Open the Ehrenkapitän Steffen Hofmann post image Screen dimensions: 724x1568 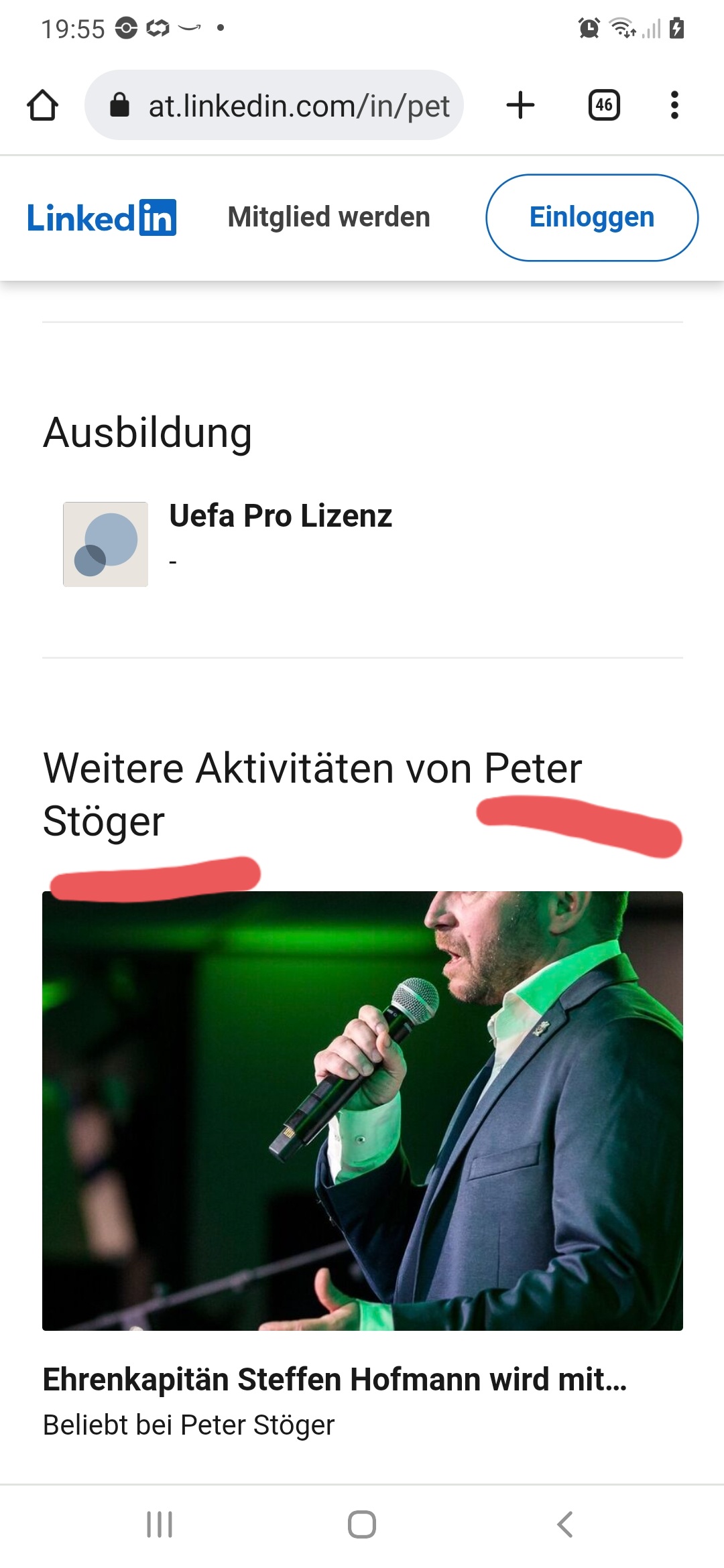pos(363,1110)
